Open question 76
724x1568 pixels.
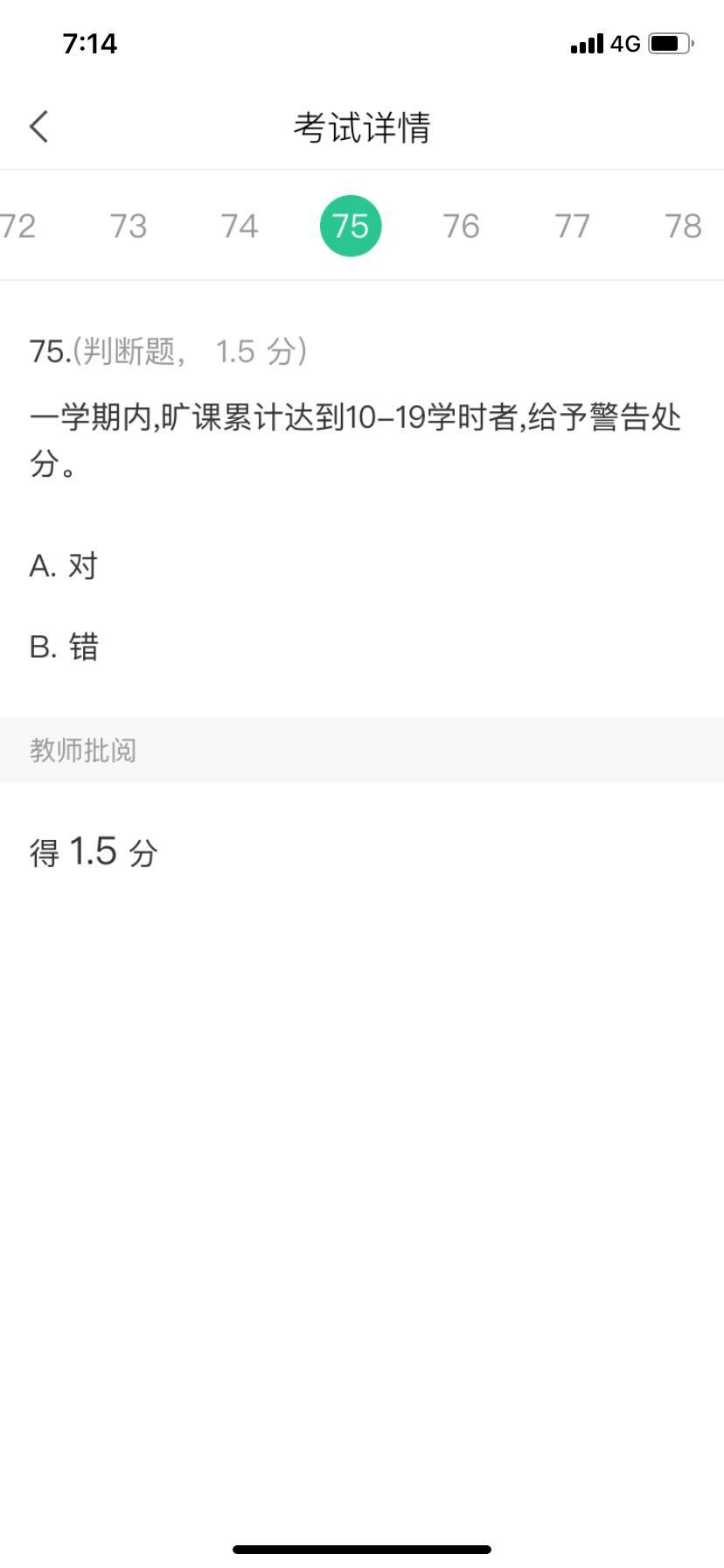tap(462, 227)
